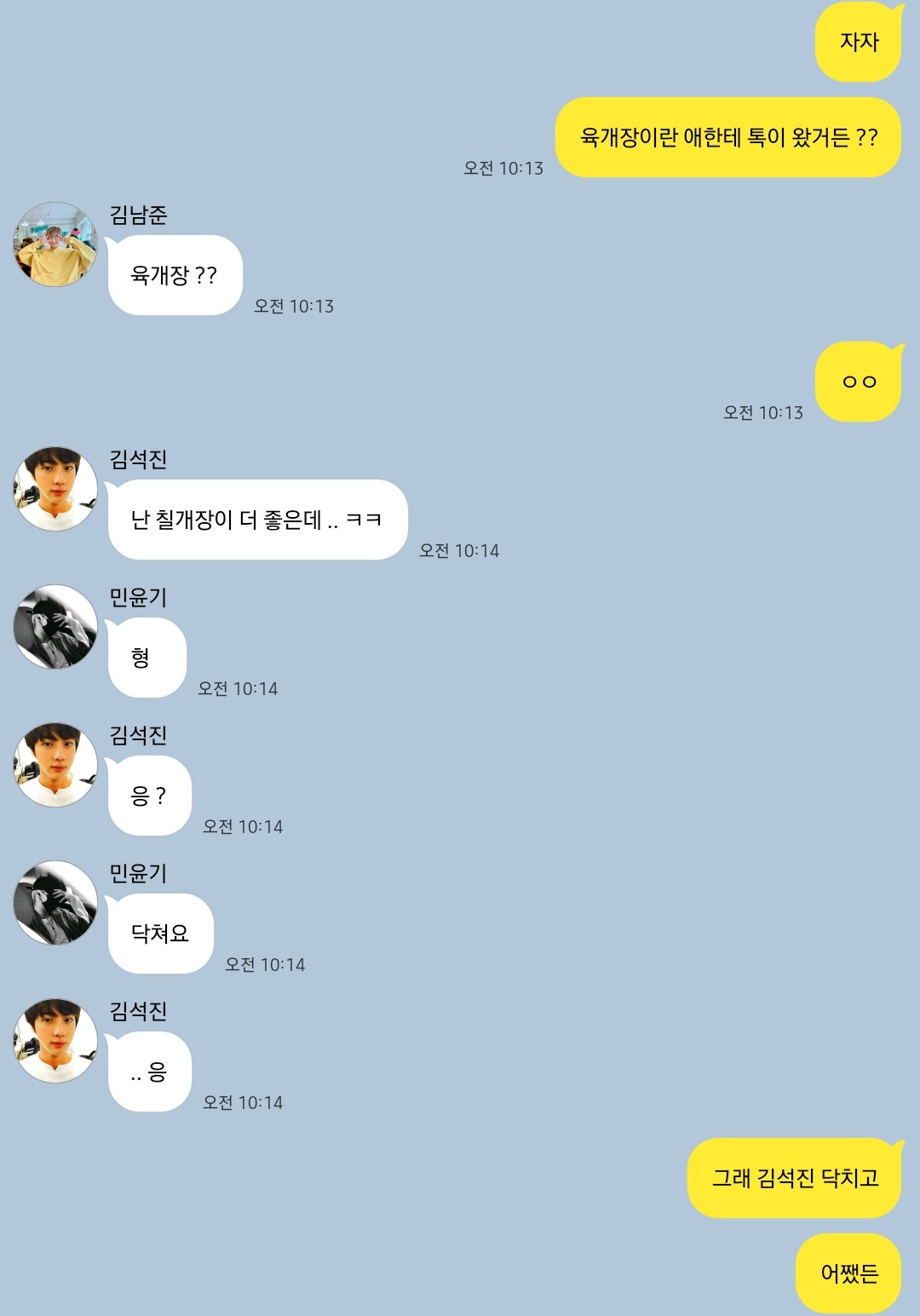The width and height of the screenshot is (920, 1316).
Task: View 김석진's profile beside the 칠개장 message
Action: 55,489
